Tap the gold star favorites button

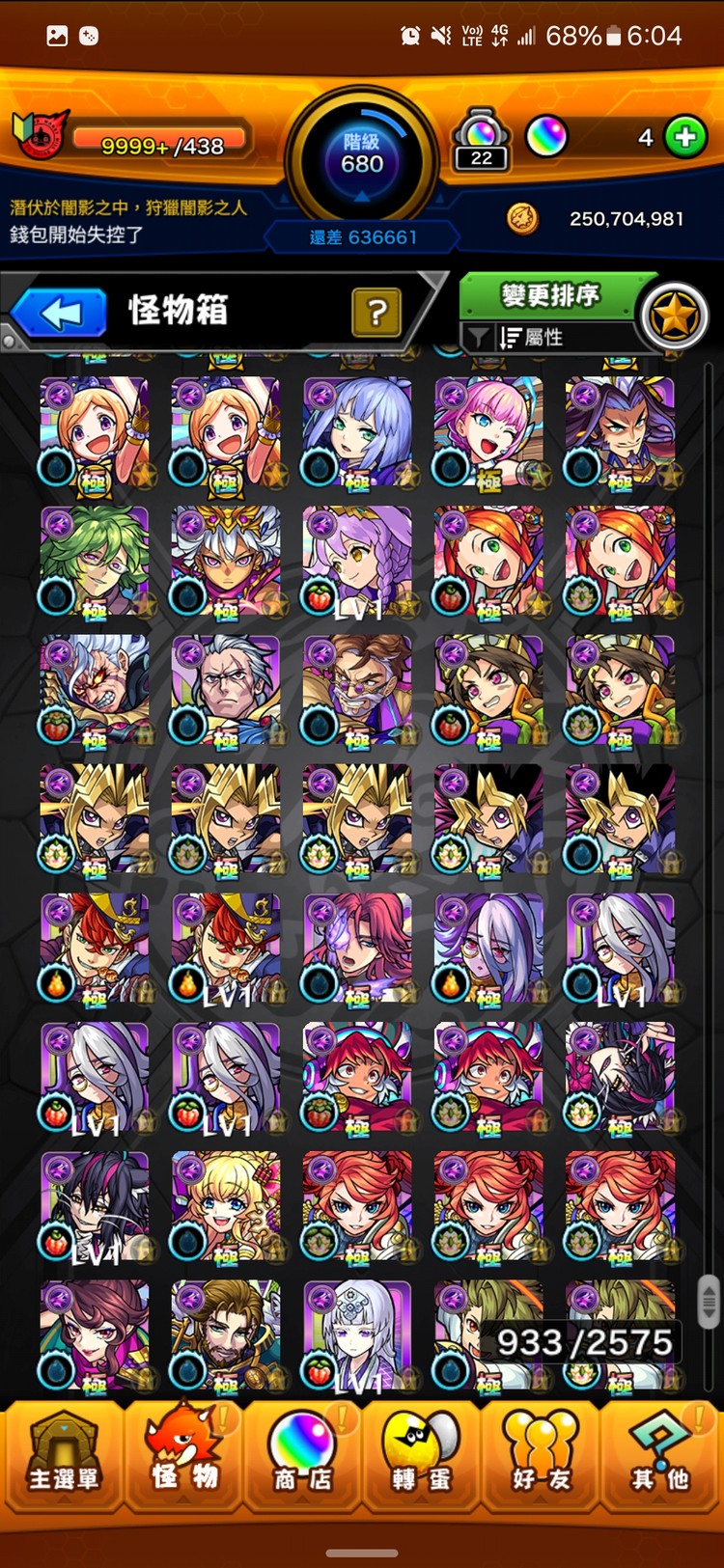pyautogui.click(x=675, y=316)
